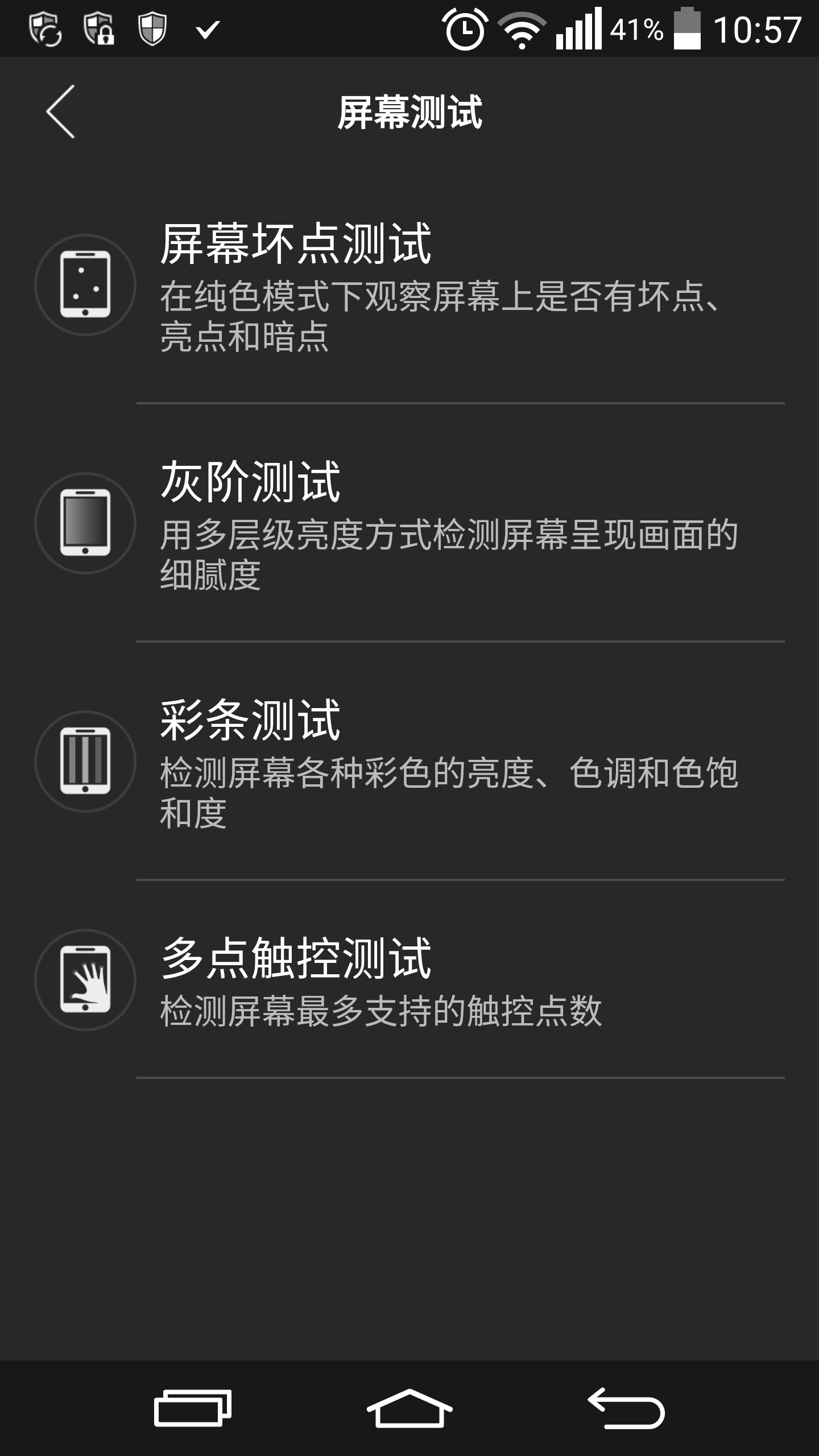Start the 灰阶测试 grayscale test
819x1456 pixels.
tap(409, 523)
